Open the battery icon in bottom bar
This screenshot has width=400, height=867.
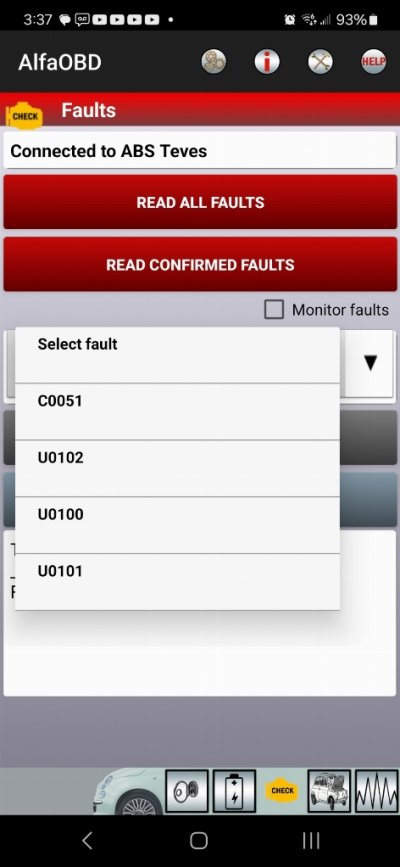coord(235,791)
